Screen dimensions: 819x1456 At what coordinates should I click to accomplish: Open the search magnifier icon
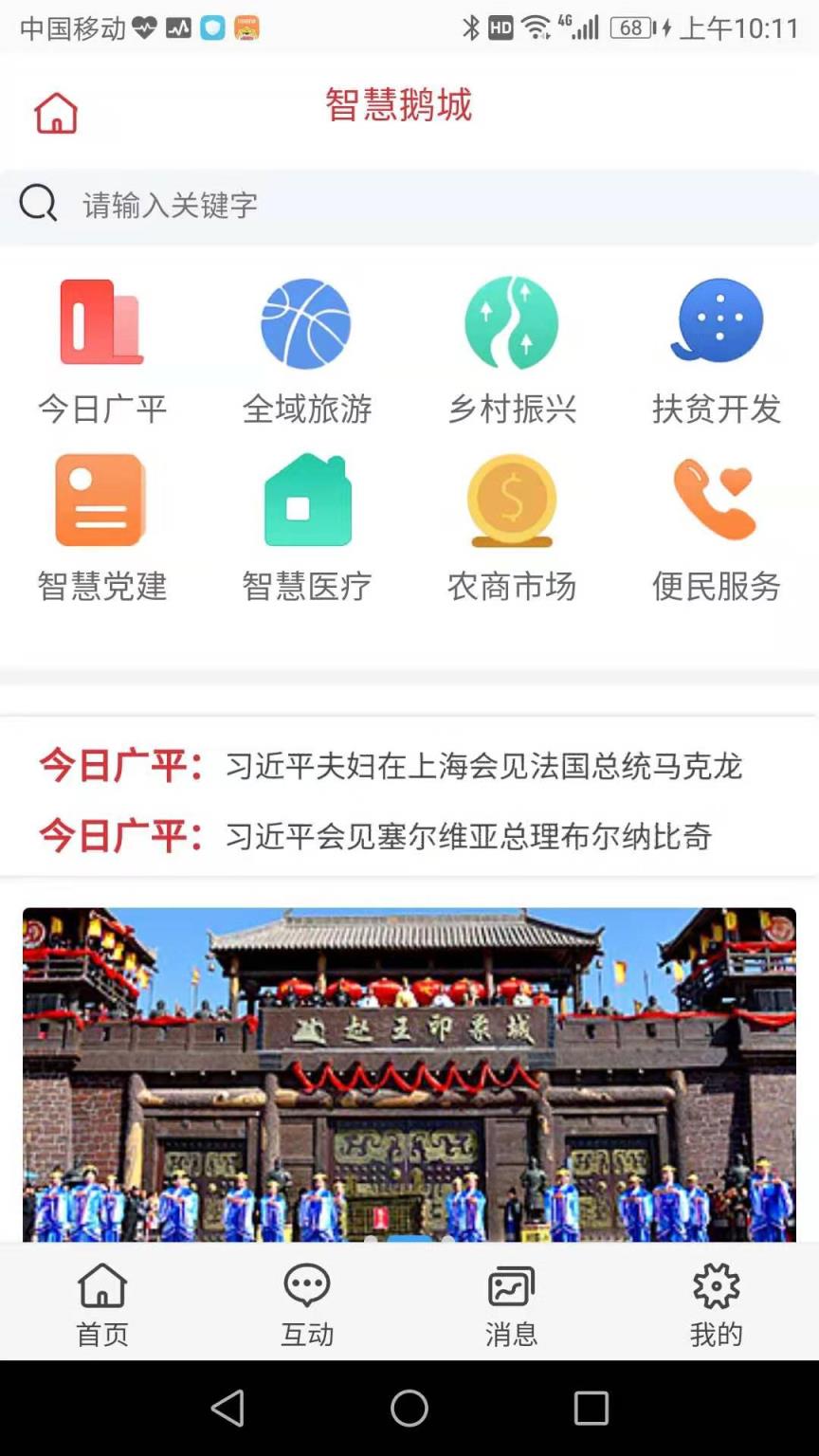pos(38,204)
